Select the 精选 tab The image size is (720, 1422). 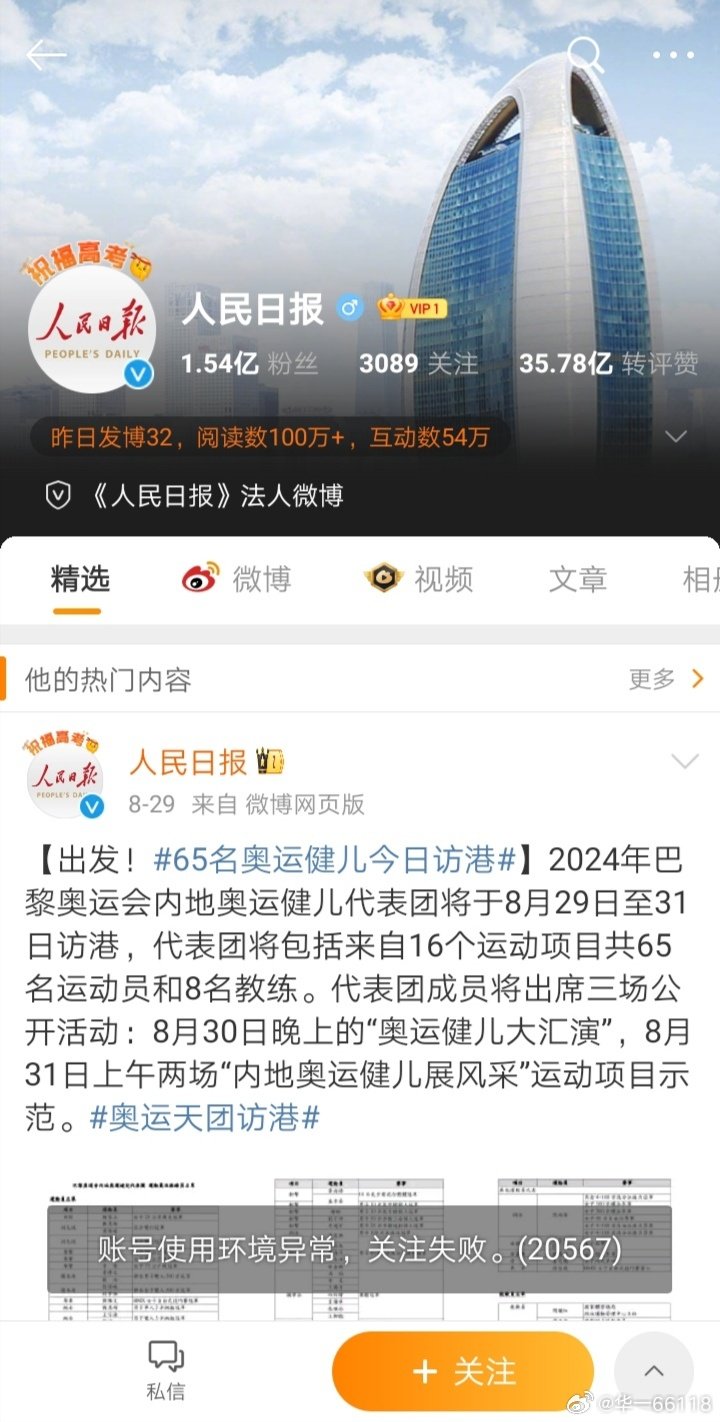(x=80, y=579)
